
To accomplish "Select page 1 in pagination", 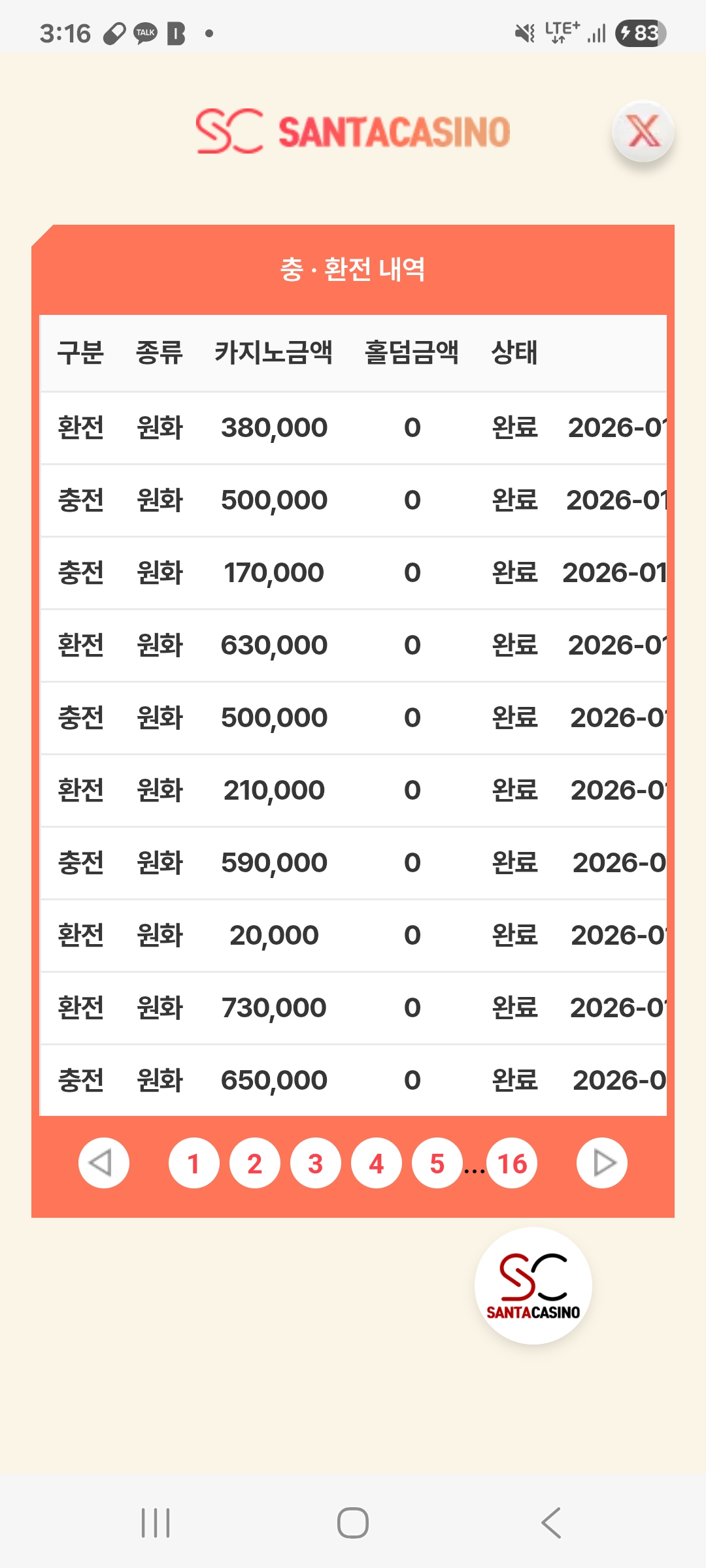I will (193, 1163).
